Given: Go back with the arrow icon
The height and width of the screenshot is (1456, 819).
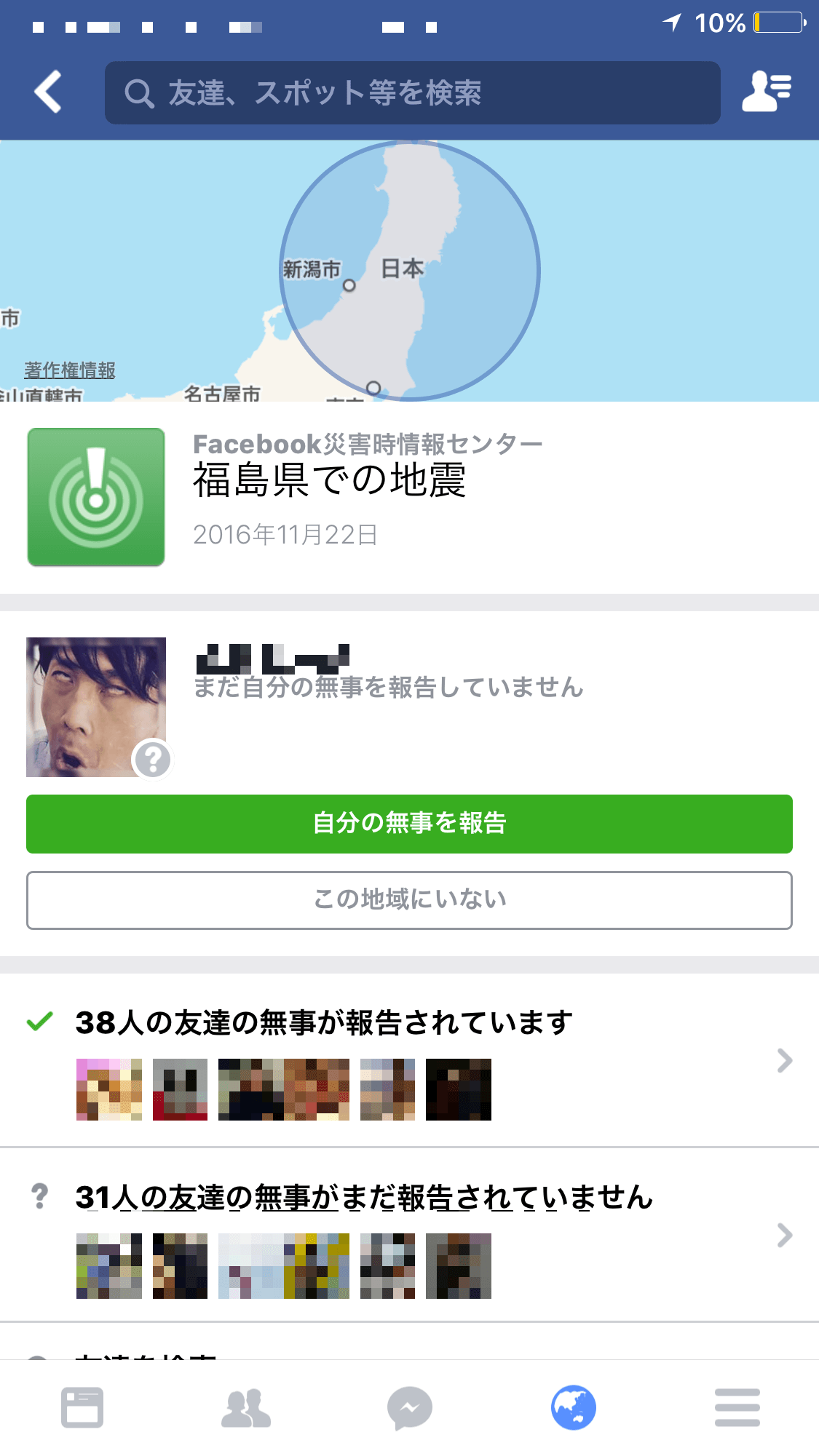Looking at the screenshot, I should [48, 92].
